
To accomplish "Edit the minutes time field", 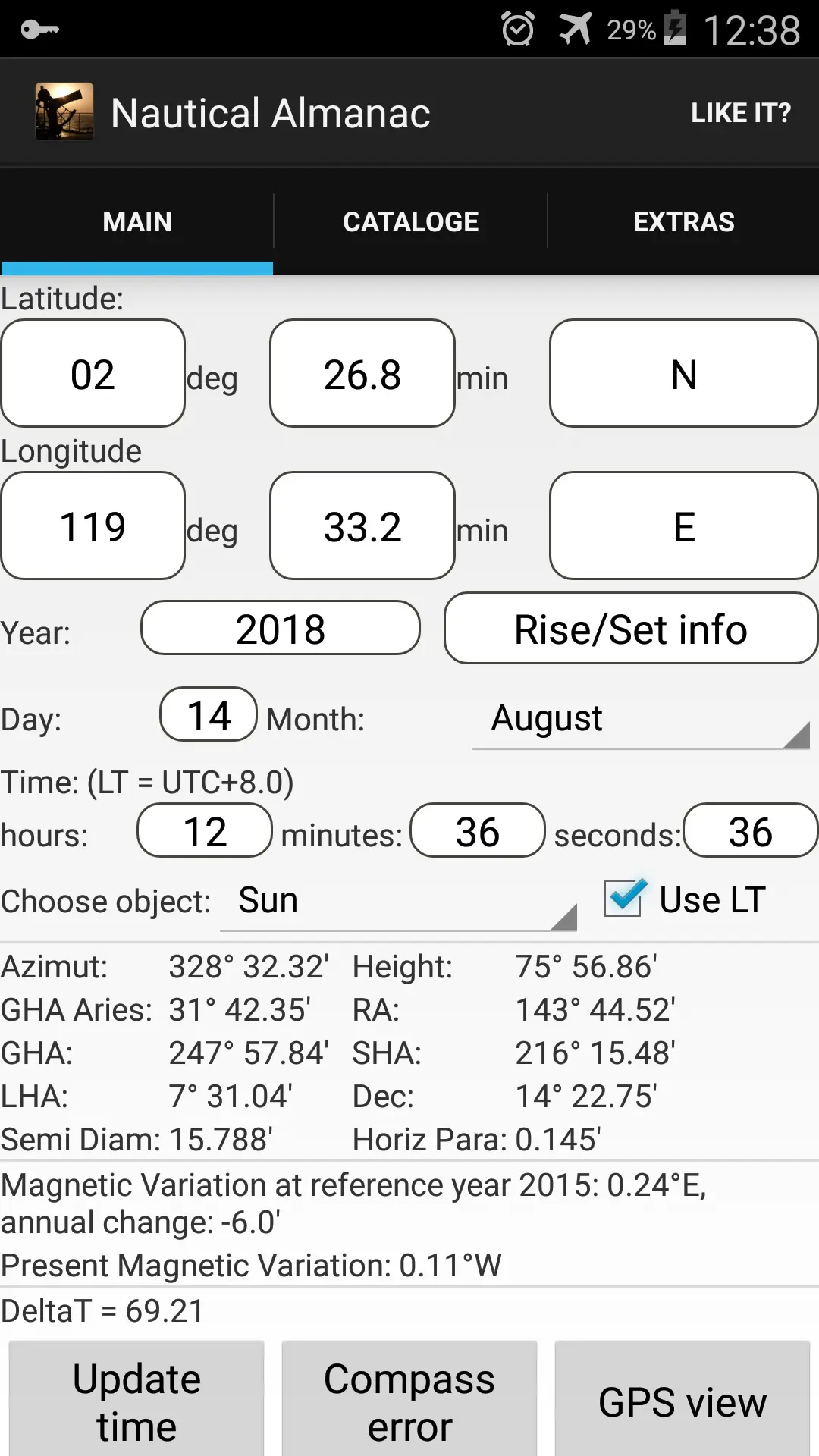I will [478, 830].
